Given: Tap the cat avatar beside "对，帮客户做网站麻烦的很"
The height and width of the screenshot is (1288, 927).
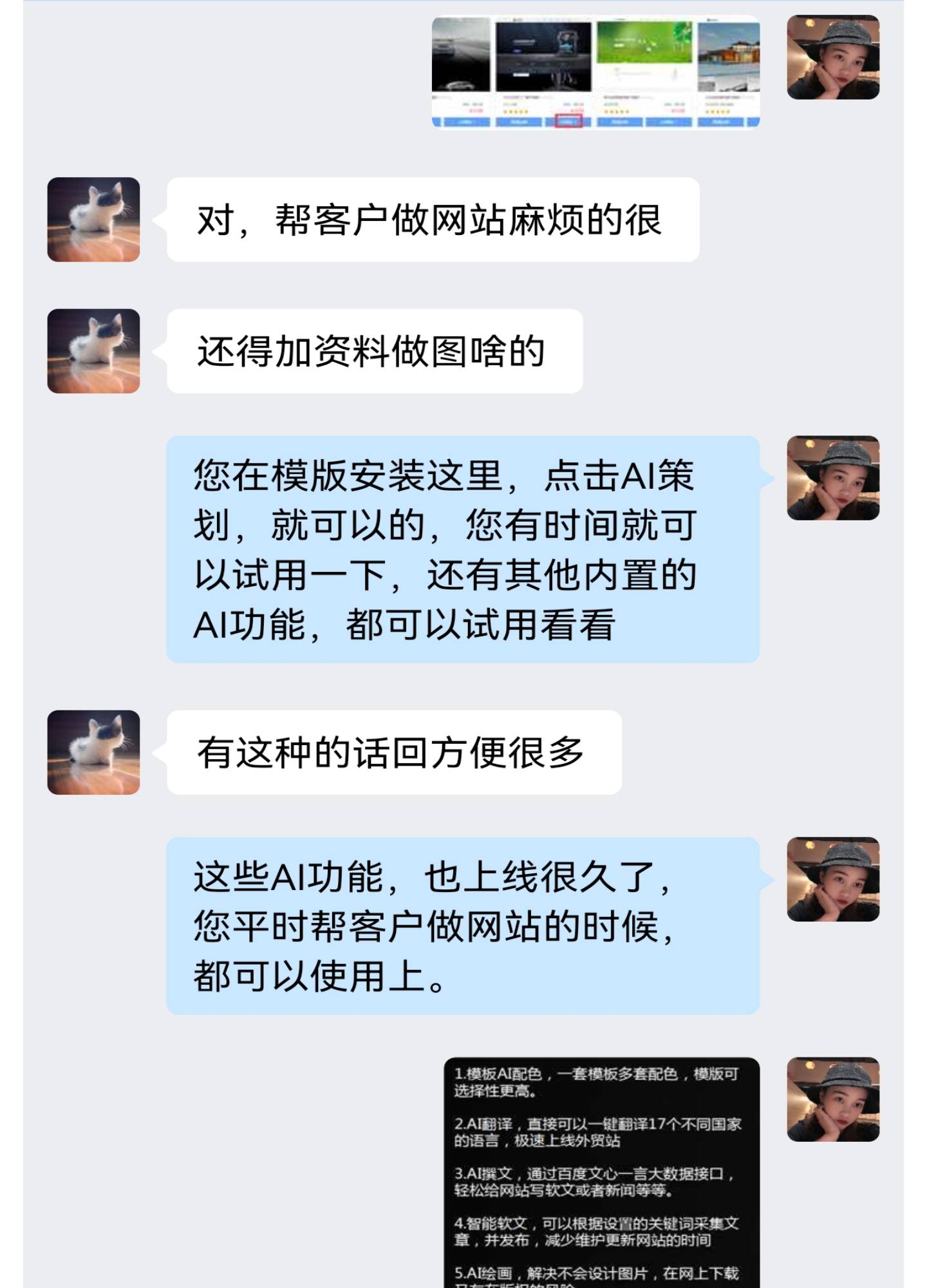Looking at the screenshot, I should [x=94, y=220].
